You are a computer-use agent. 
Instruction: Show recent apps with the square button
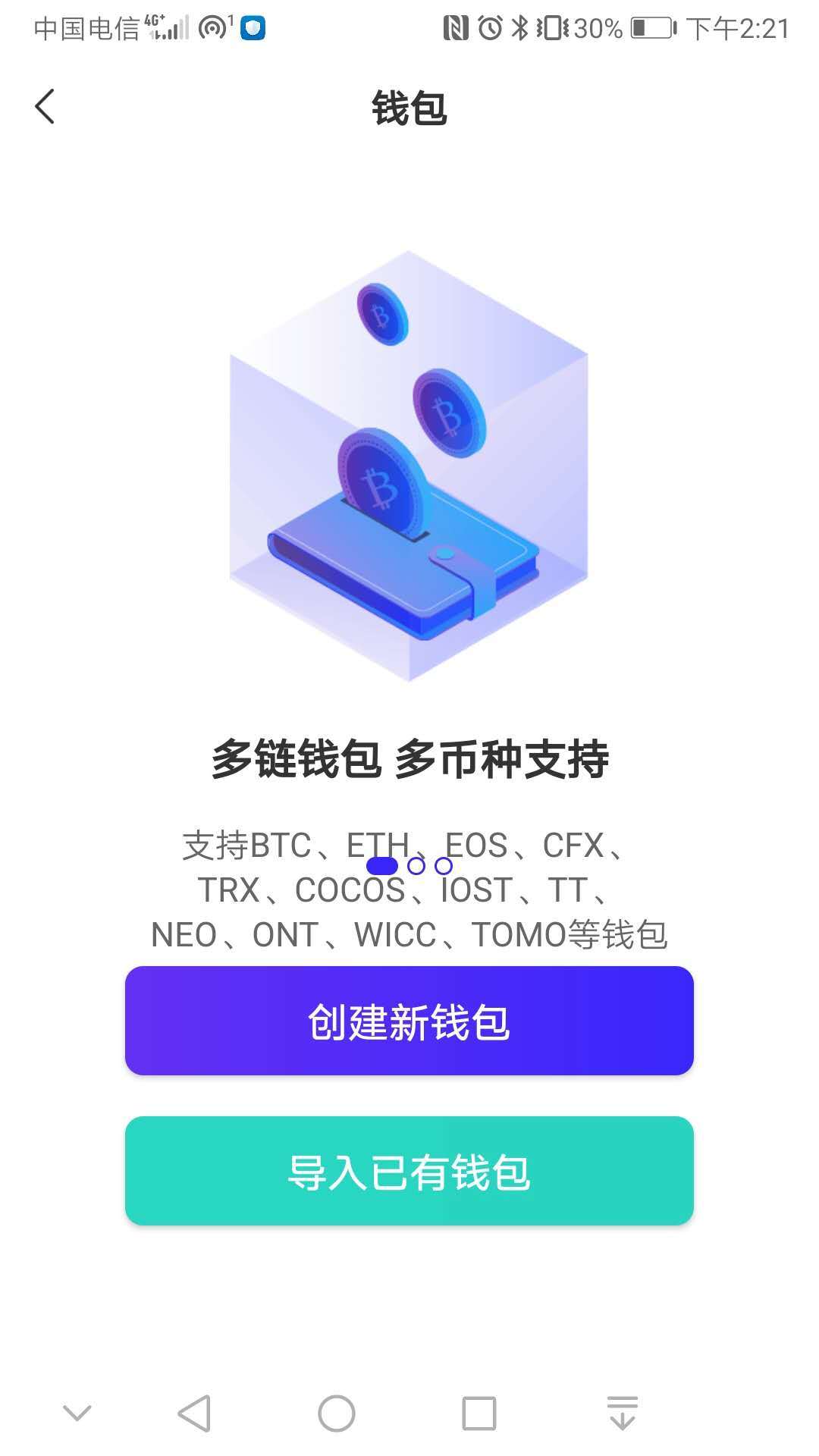(479, 1414)
